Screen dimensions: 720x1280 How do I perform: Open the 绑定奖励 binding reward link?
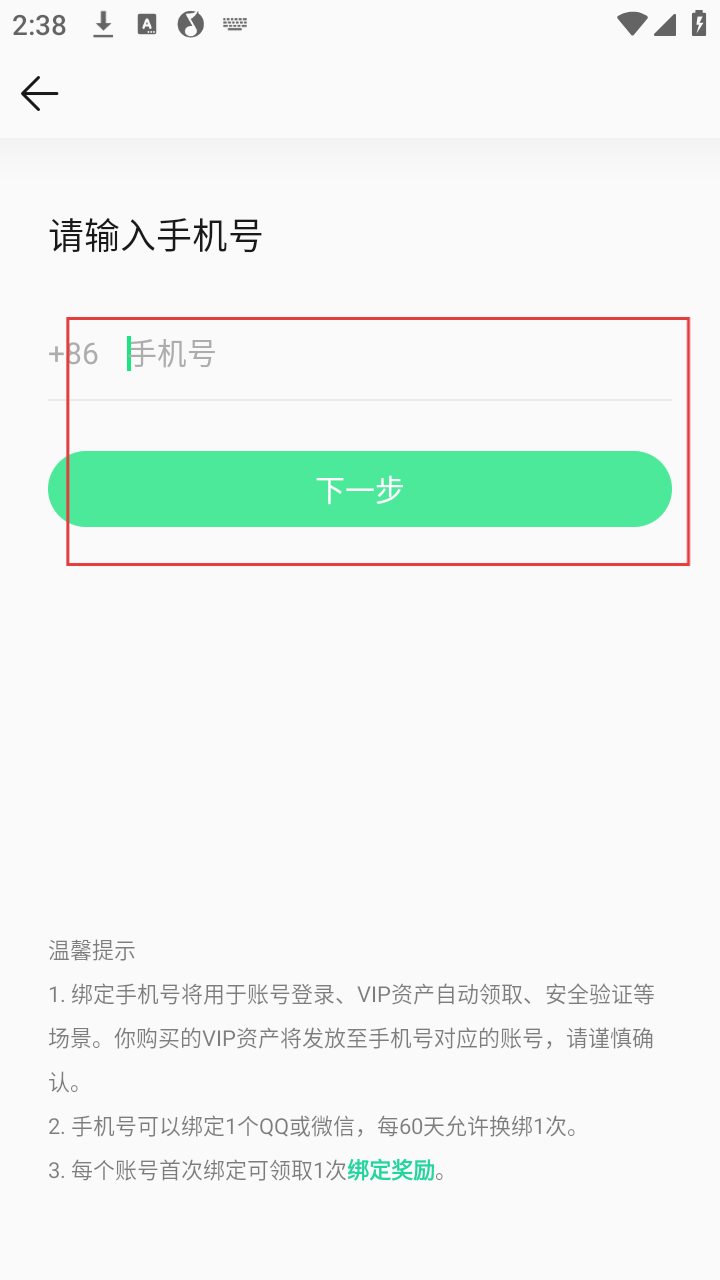click(391, 1171)
